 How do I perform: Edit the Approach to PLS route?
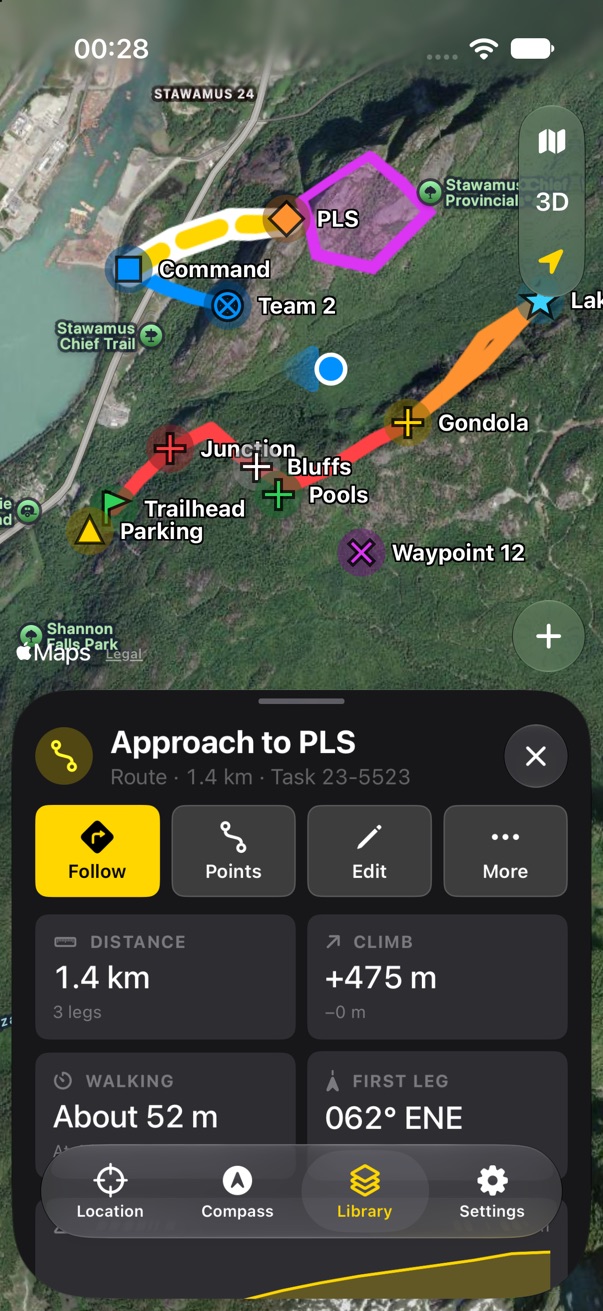(369, 850)
